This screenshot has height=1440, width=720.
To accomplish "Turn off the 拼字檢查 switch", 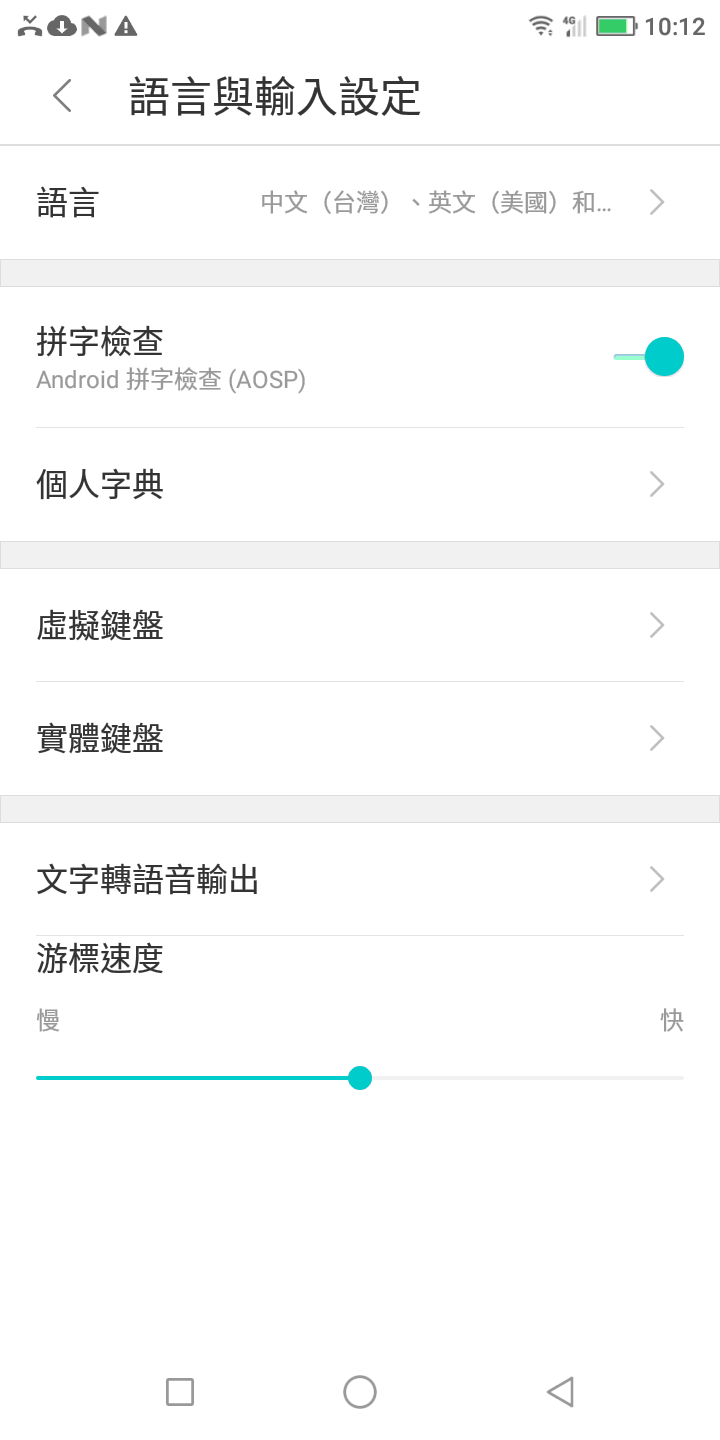I will 650,357.
